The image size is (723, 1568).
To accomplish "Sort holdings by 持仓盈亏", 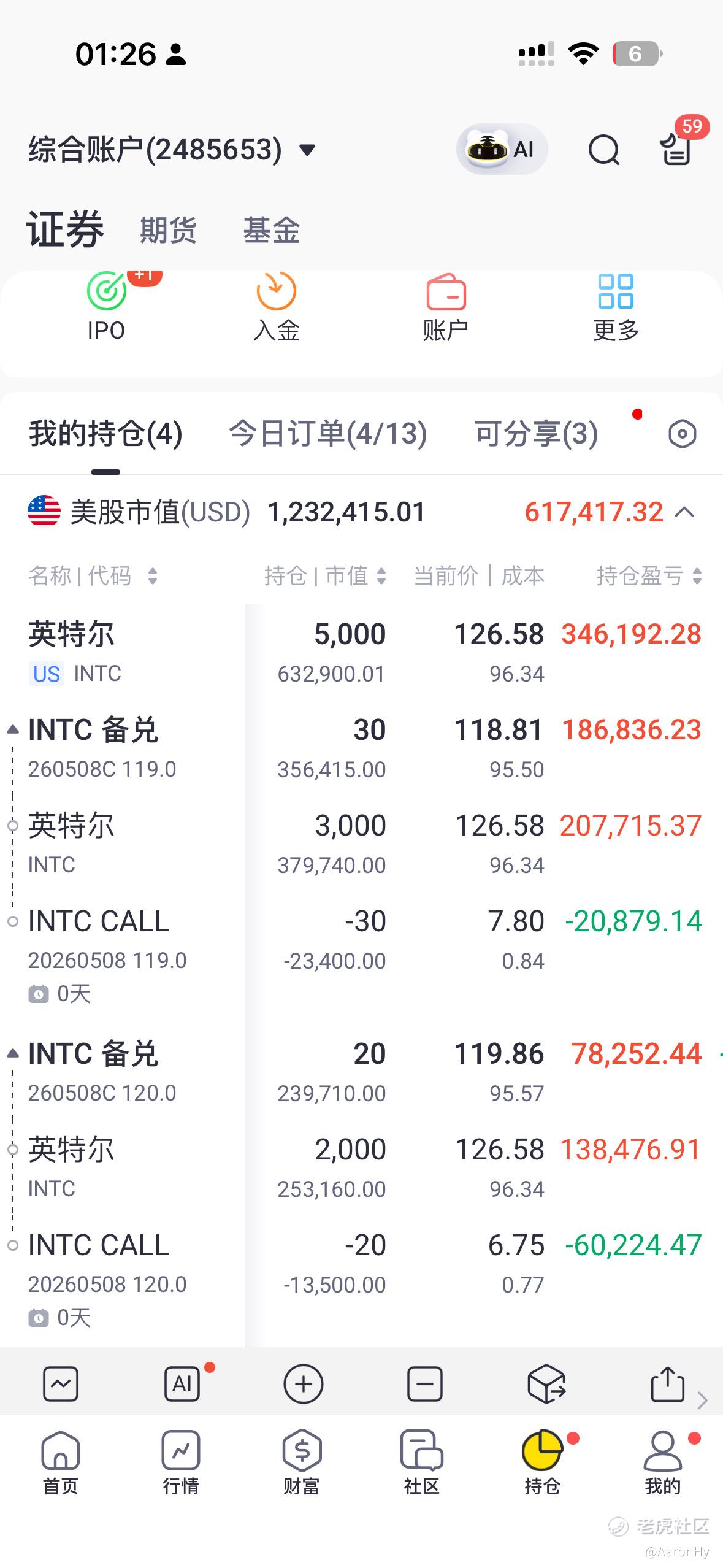I will click(x=649, y=576).
